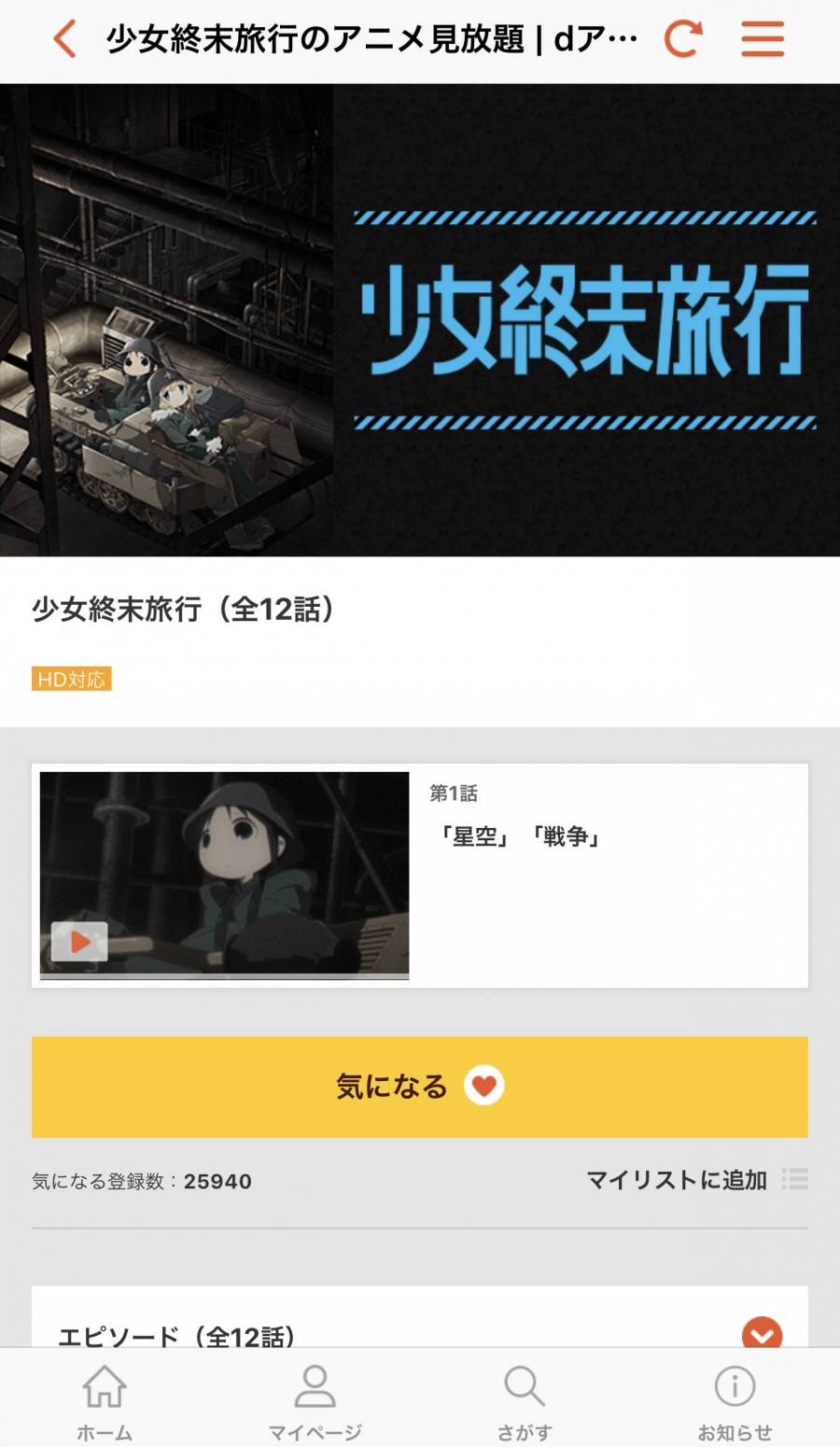The width and height of the screenshot is (840, 1447).
Task: Add to My List via マイリストに追加
Action: point(695,1180)
